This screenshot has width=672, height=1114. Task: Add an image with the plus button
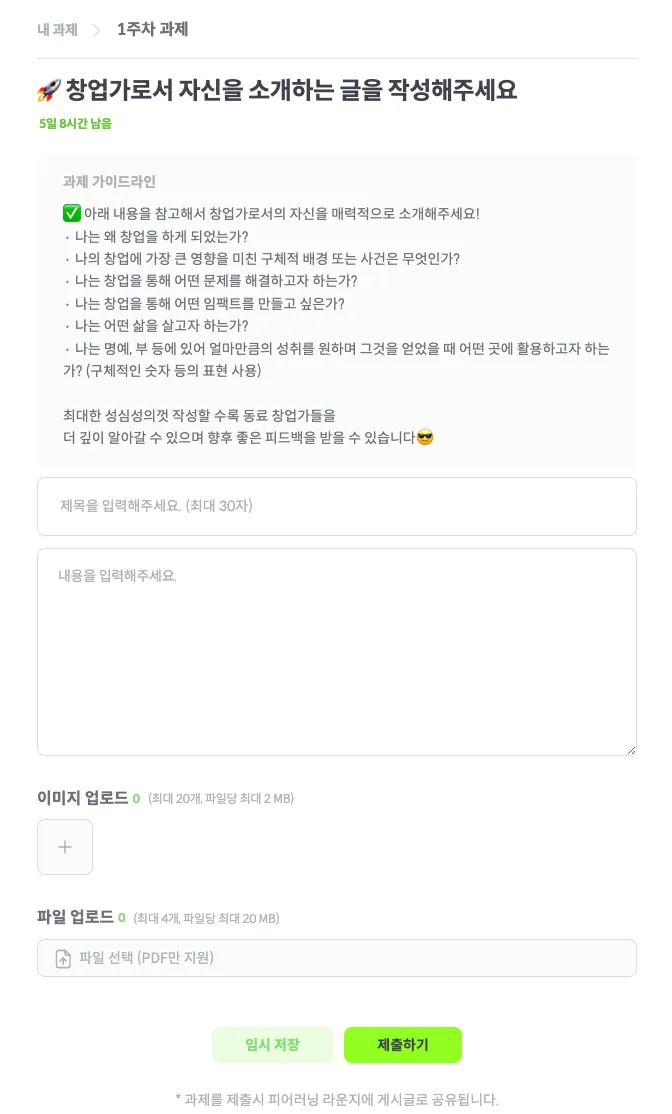pyautogui.click(x=65, y=847)
